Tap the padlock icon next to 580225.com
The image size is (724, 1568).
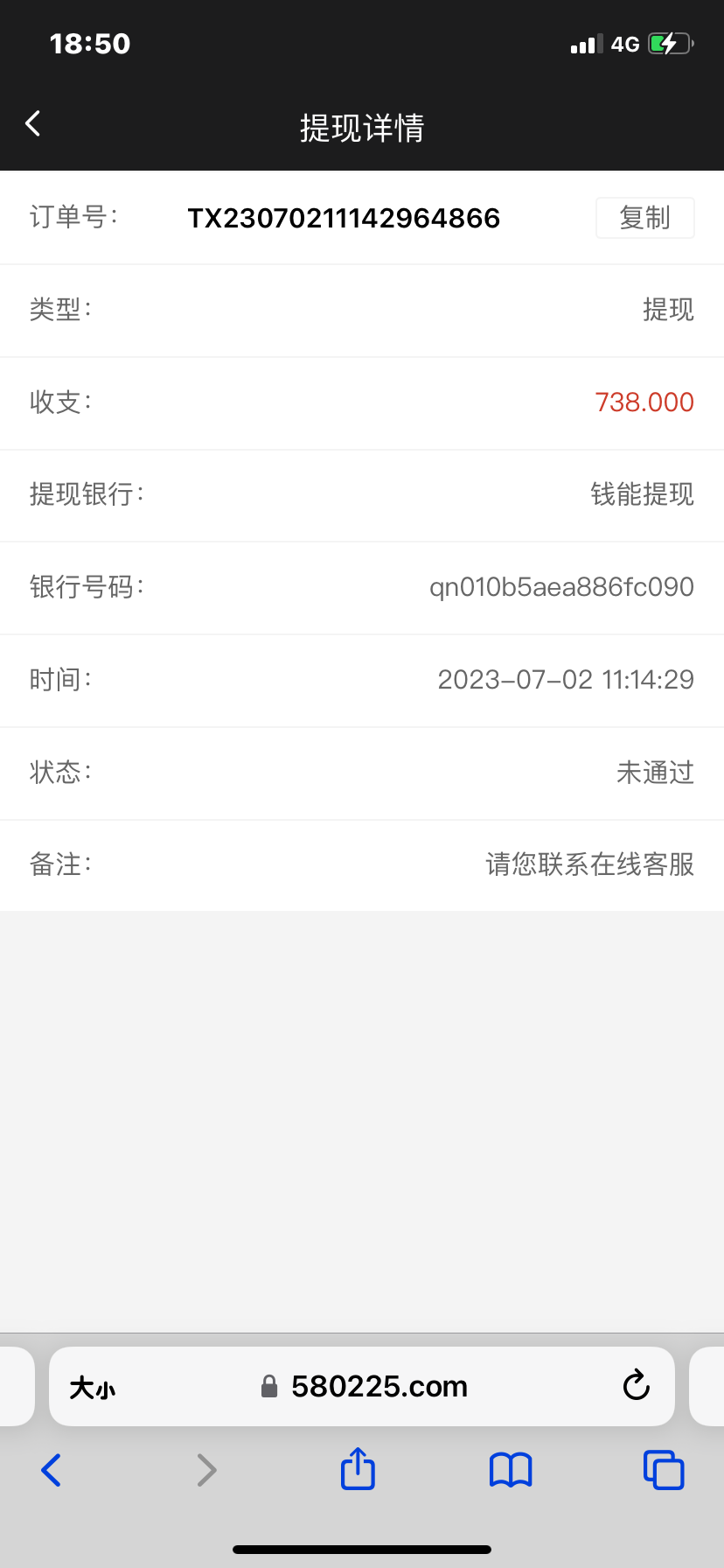pos(268,1386)
